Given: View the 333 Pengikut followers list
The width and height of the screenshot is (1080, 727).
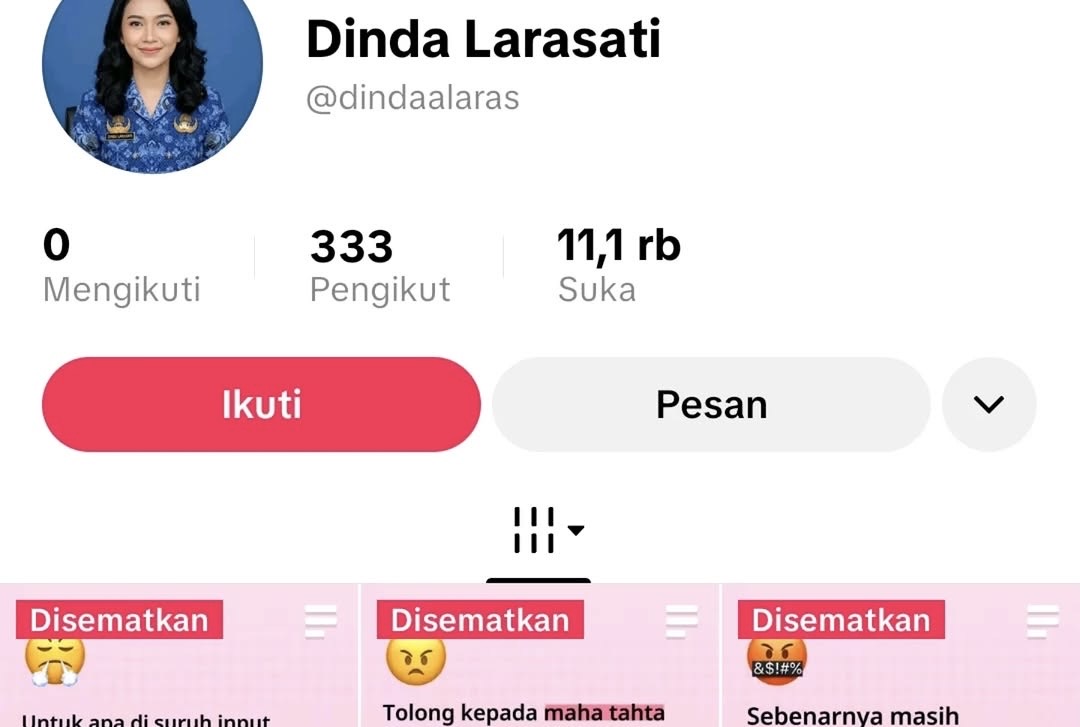Looking at the screenshot, I should pos(379,266).
